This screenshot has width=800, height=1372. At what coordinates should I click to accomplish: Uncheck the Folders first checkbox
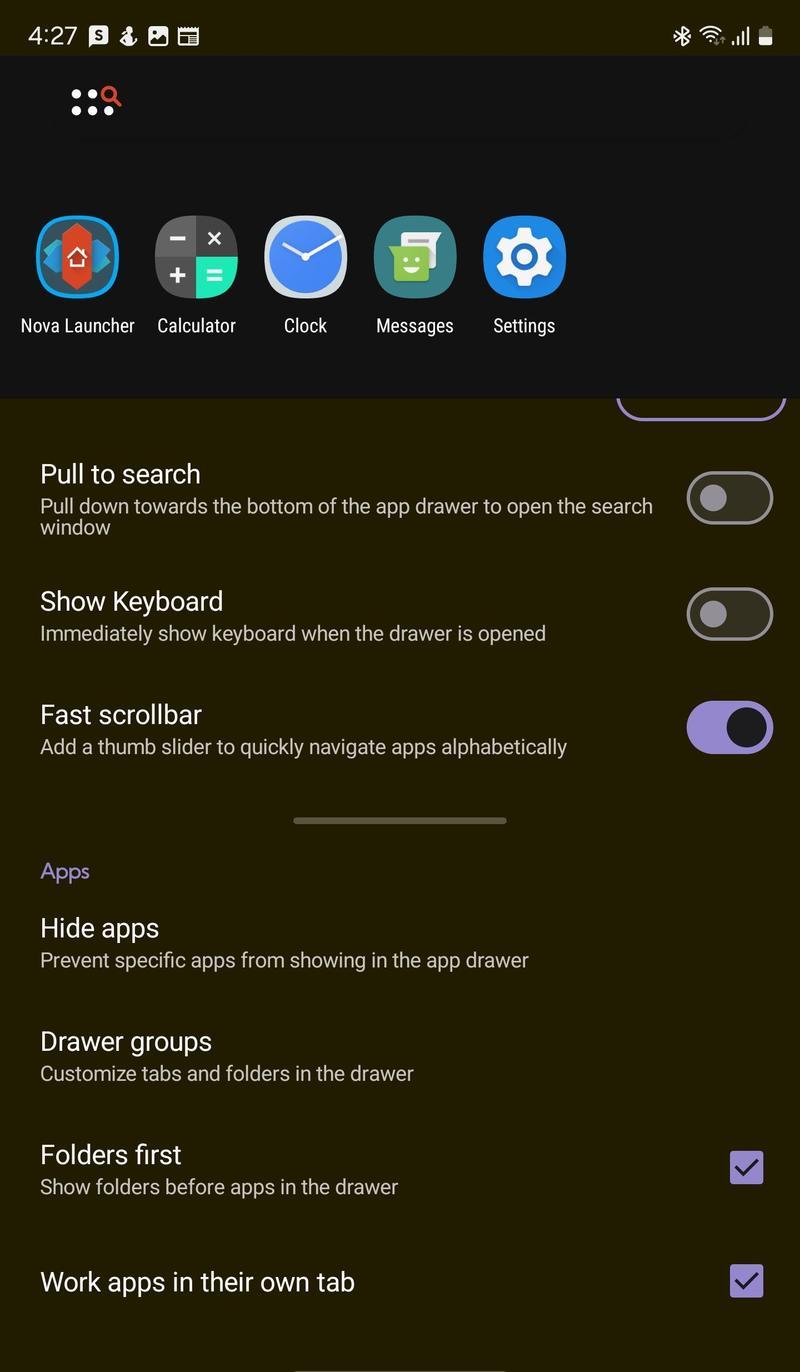pos(746,1167)
